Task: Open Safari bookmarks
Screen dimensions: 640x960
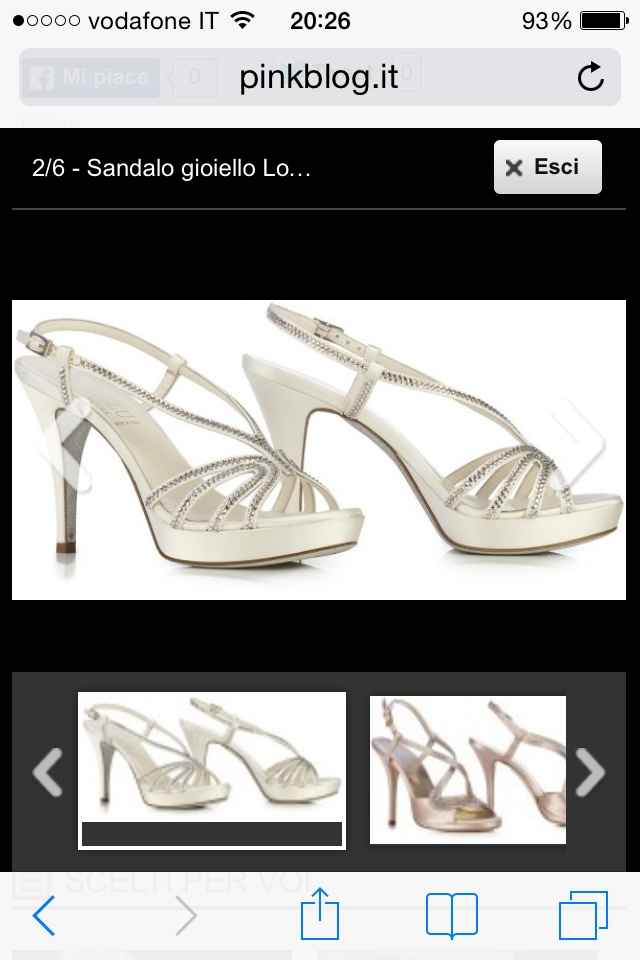Action: (x=452, y=915)
